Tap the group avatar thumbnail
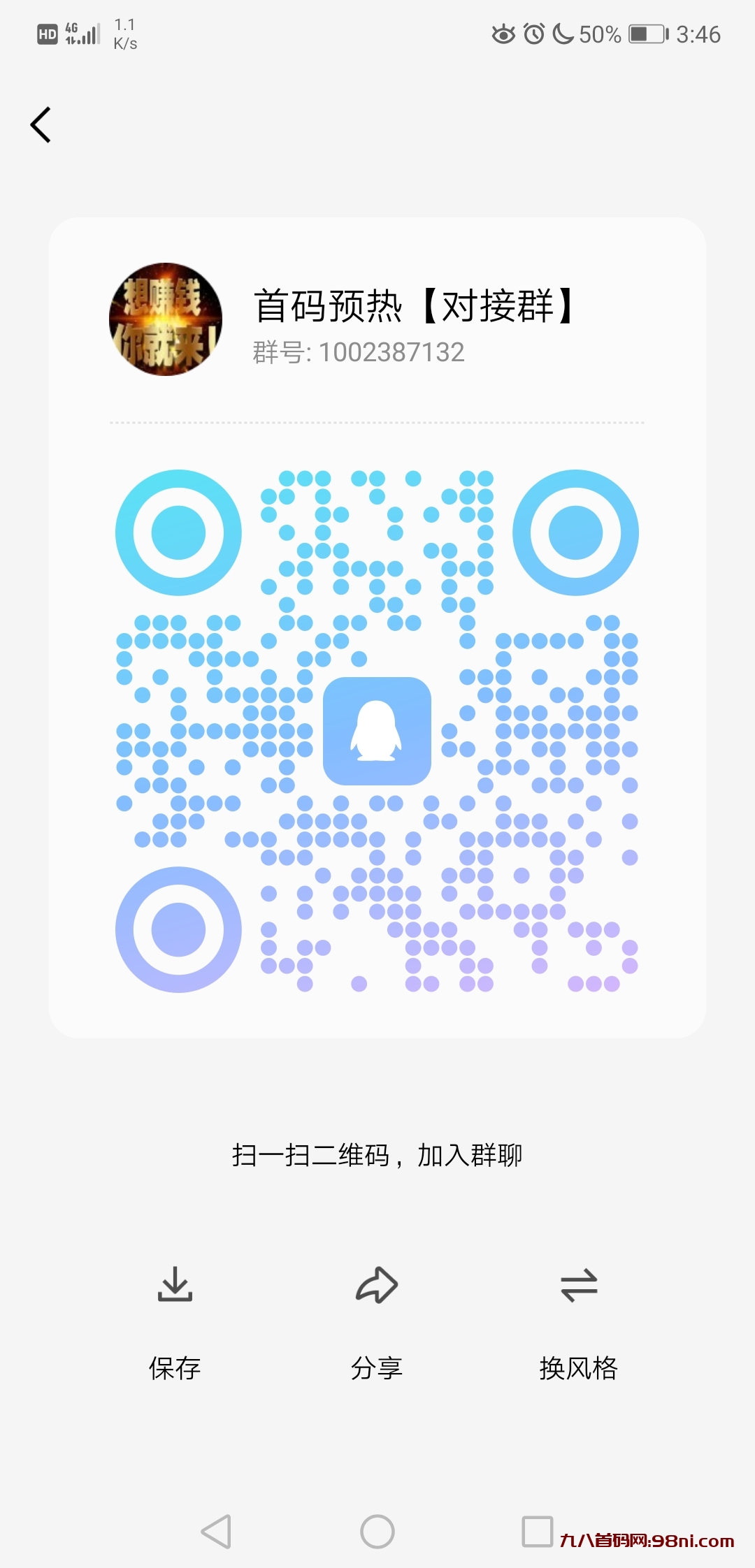This screenshot has height=1568, width=755. [166, 320]
